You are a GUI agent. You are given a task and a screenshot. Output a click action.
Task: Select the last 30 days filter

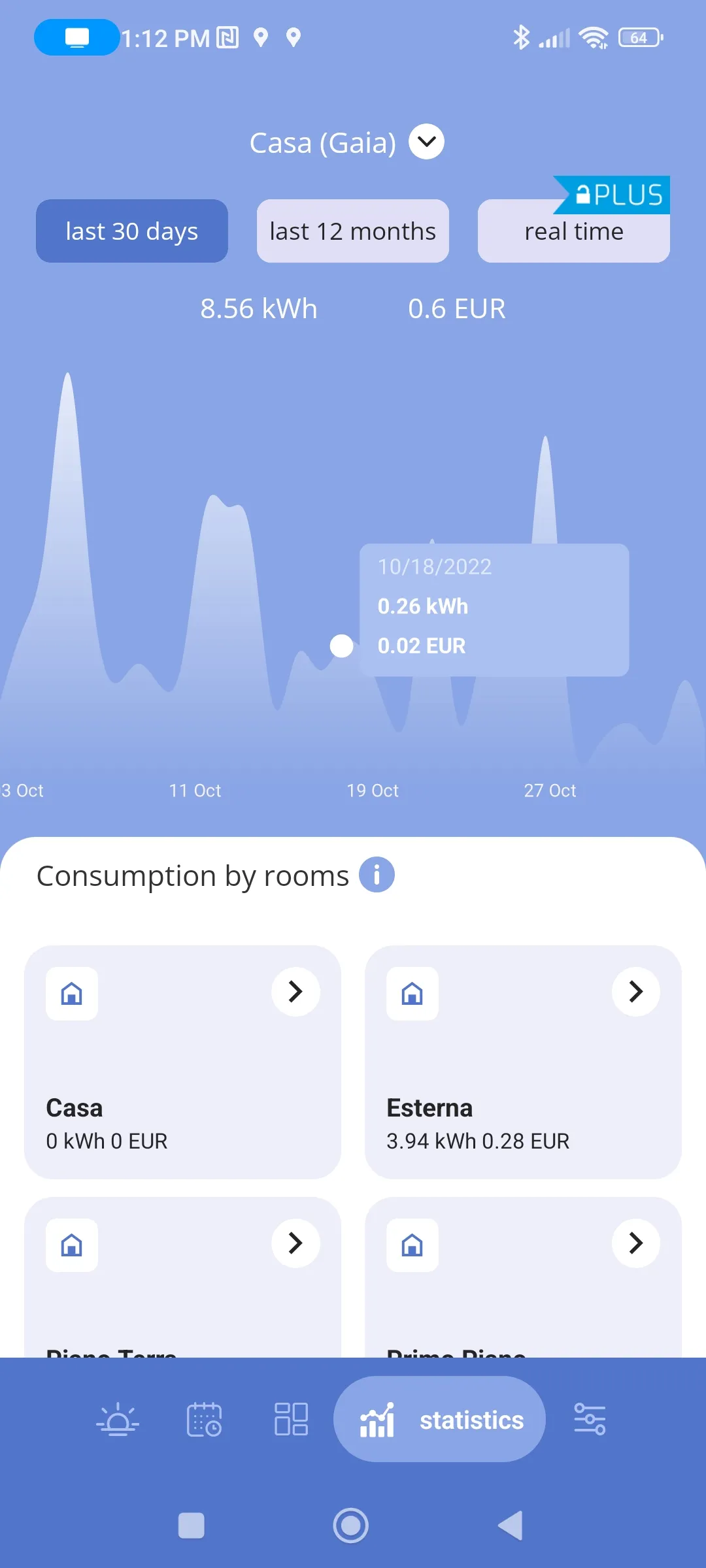(131, 231)
